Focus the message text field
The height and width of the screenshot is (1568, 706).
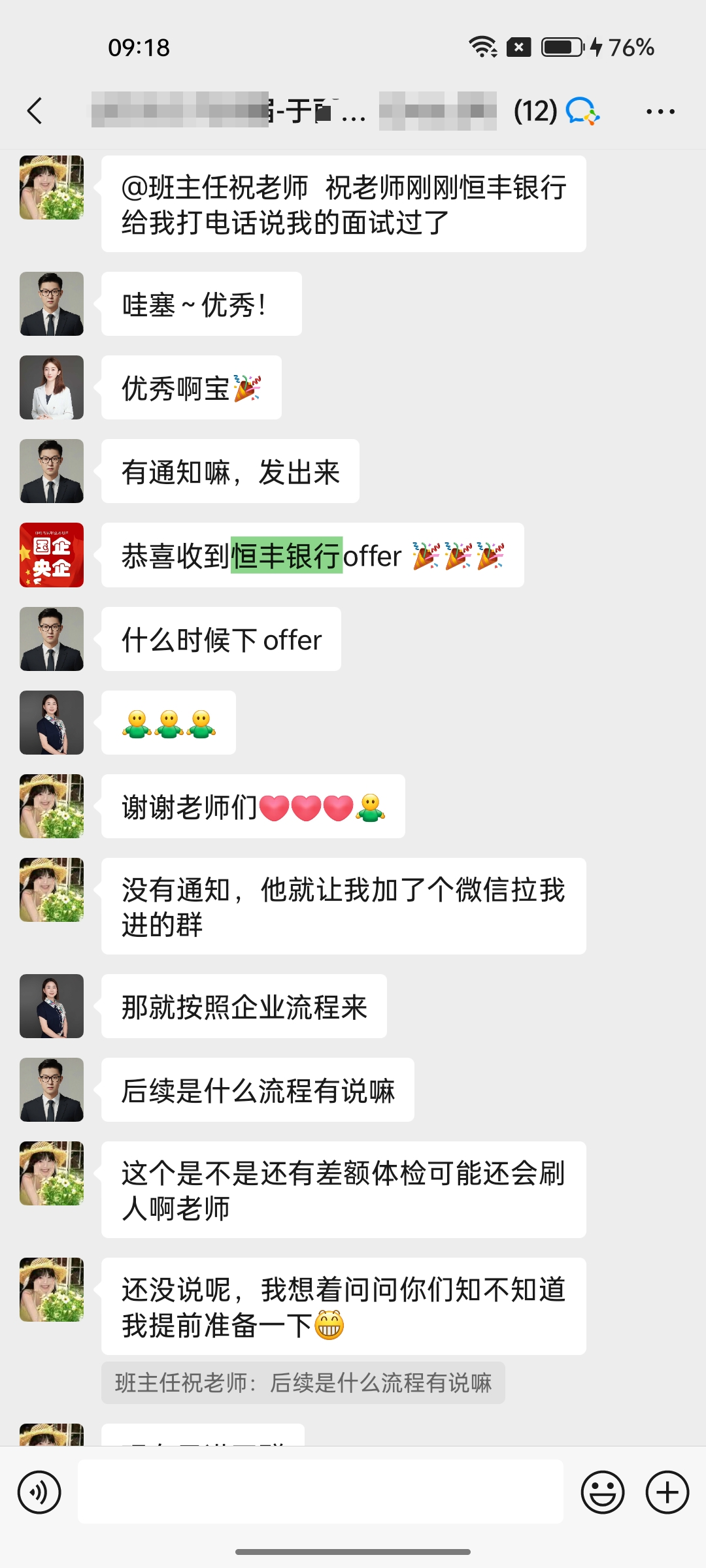click(x=320, y=1492)
